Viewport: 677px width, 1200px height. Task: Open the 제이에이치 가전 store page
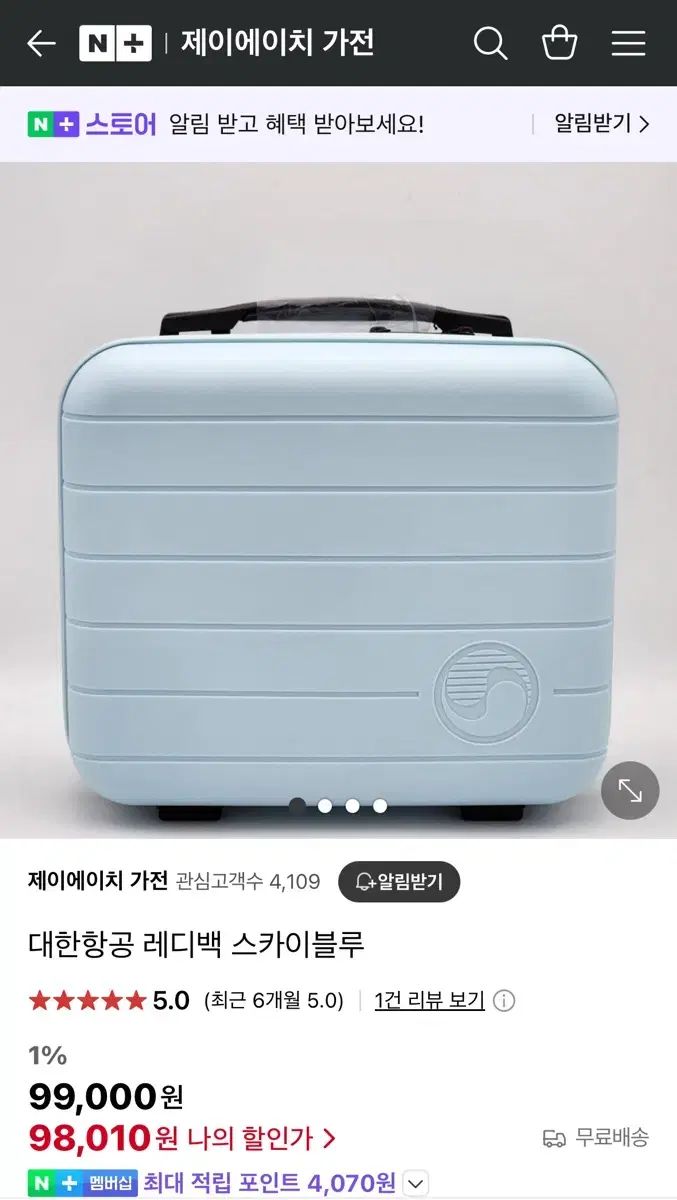pyautogui.click(x=97, y=881)
